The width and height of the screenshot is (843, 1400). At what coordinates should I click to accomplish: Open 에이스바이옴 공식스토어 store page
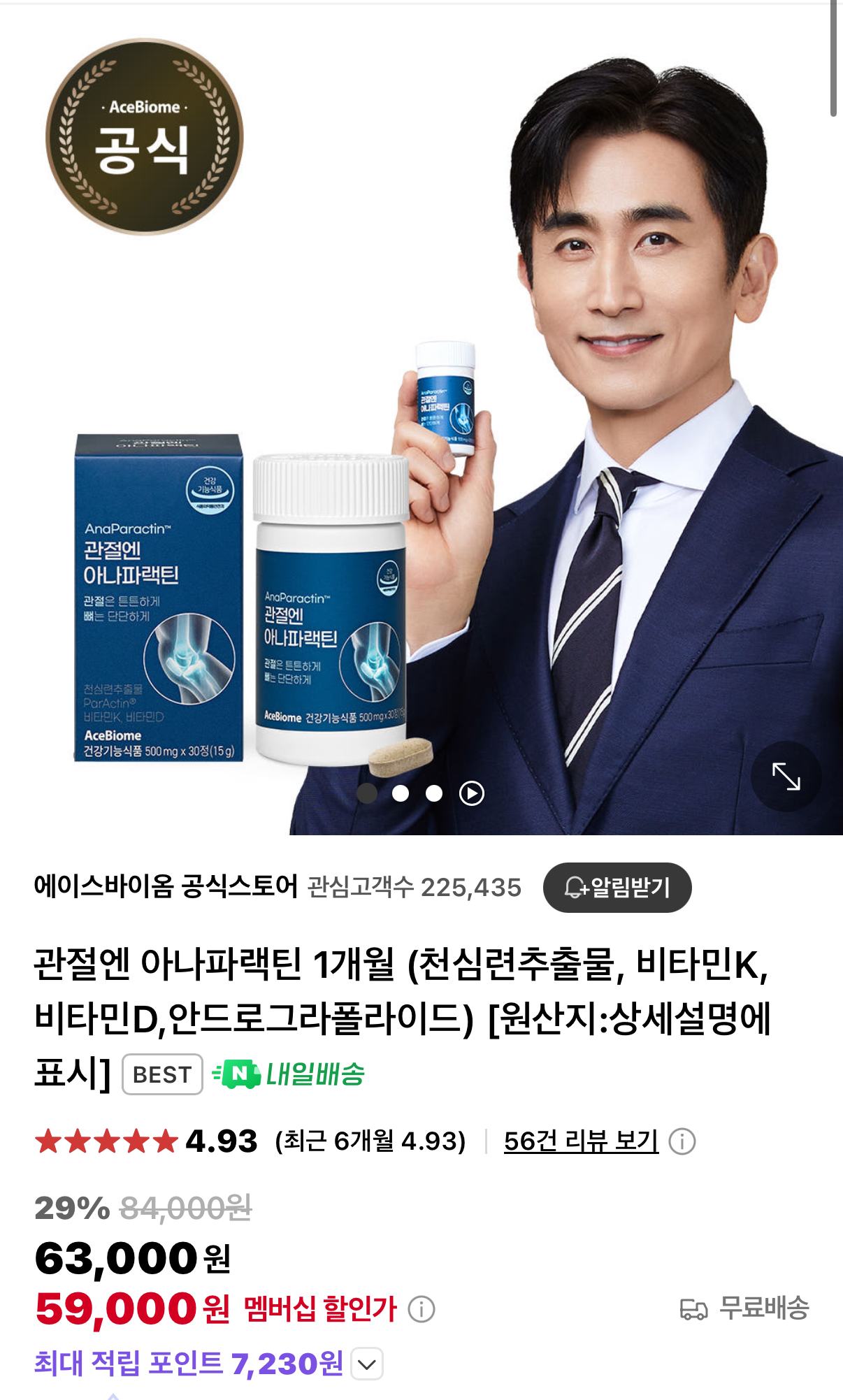[166, 887]
